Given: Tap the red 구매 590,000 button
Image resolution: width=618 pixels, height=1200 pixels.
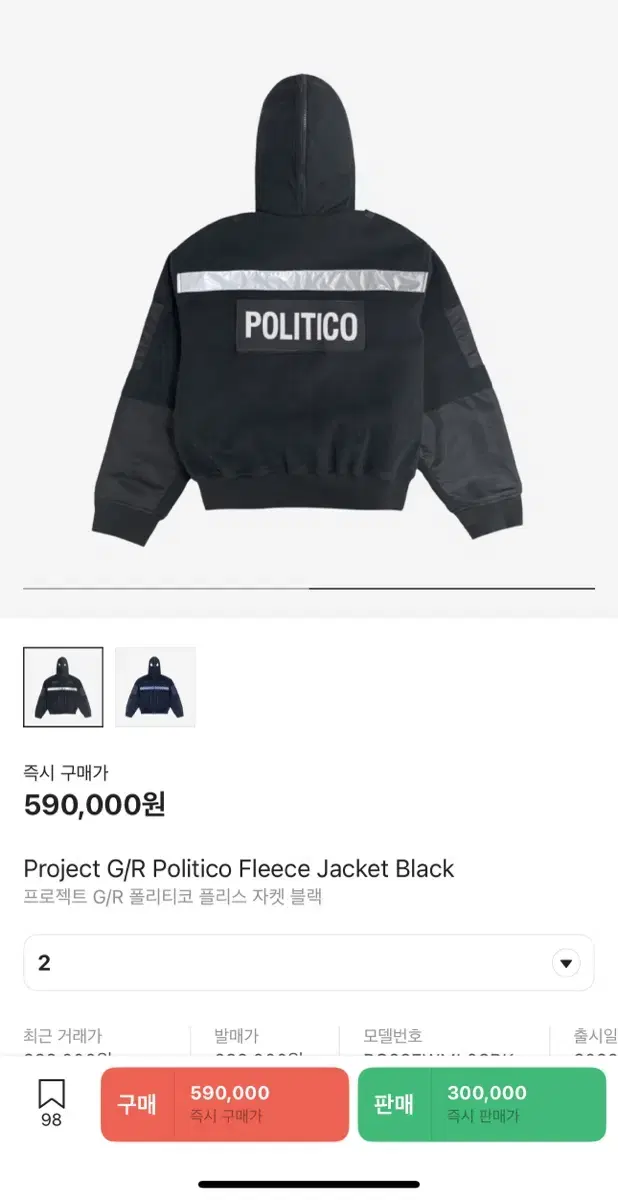Looking at the screenshot, I should click(225, 1104).
